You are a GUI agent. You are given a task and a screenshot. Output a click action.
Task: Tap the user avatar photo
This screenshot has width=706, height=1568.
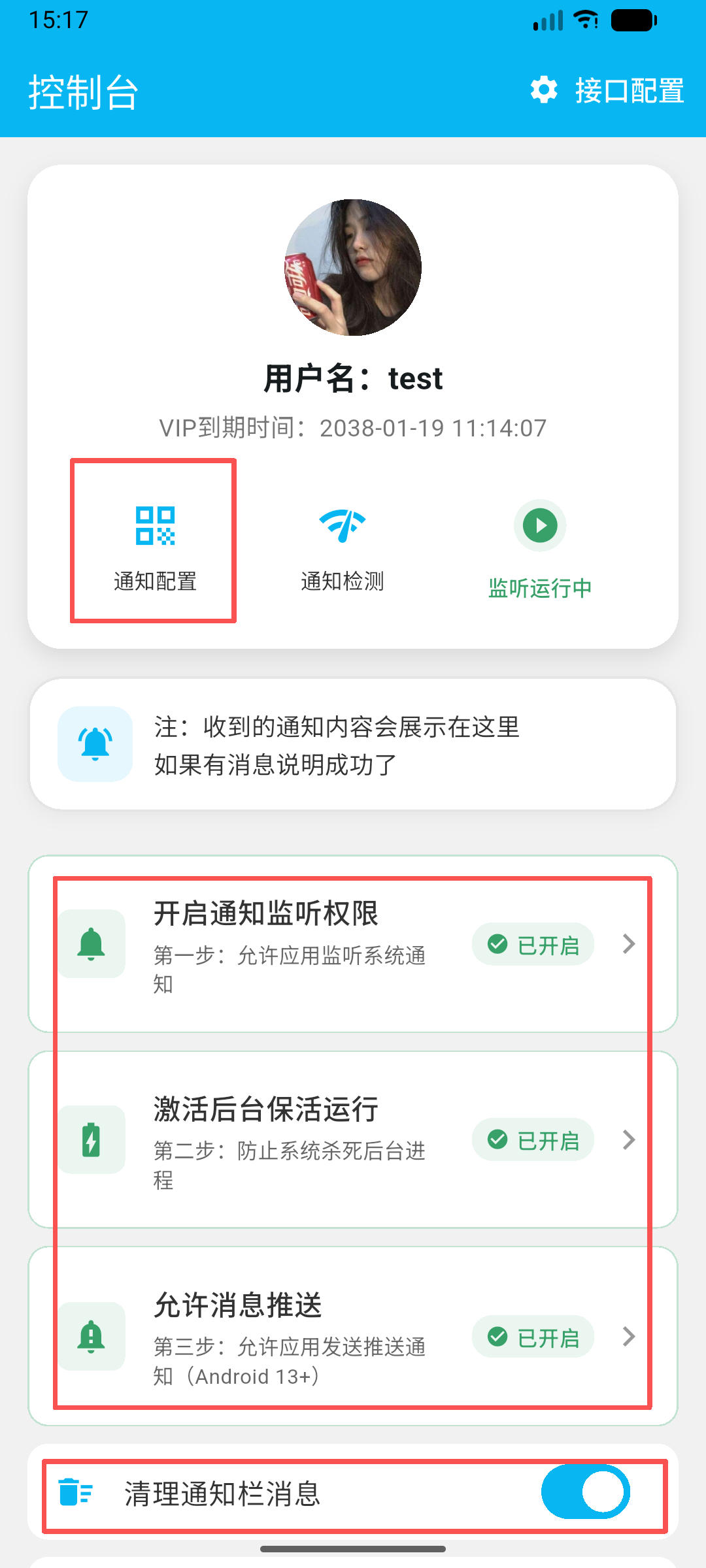click(x=353, y=265)
